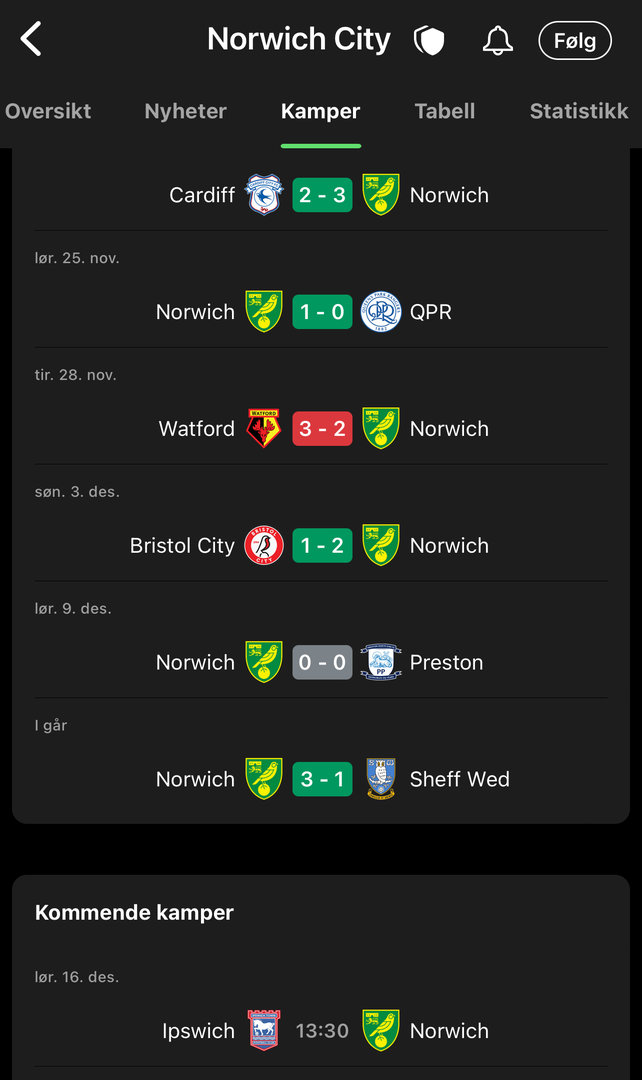The width and height of the screenshot is (642, 1080).
Task: Open the upcoming Ipswich vs Norwich fixture
Action: coord(322,1031)
